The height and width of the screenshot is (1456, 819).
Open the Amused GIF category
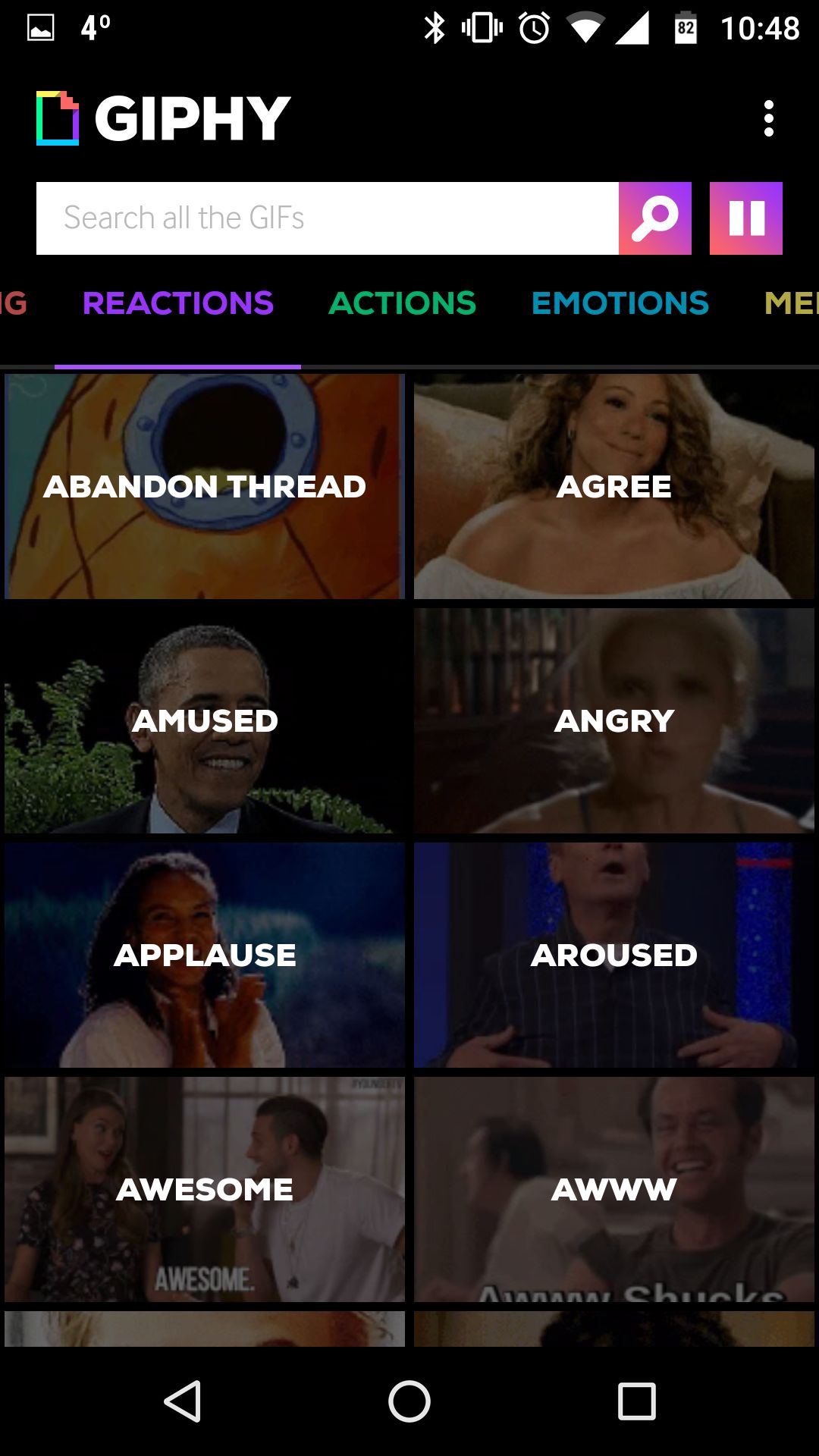tap(205, 720)
